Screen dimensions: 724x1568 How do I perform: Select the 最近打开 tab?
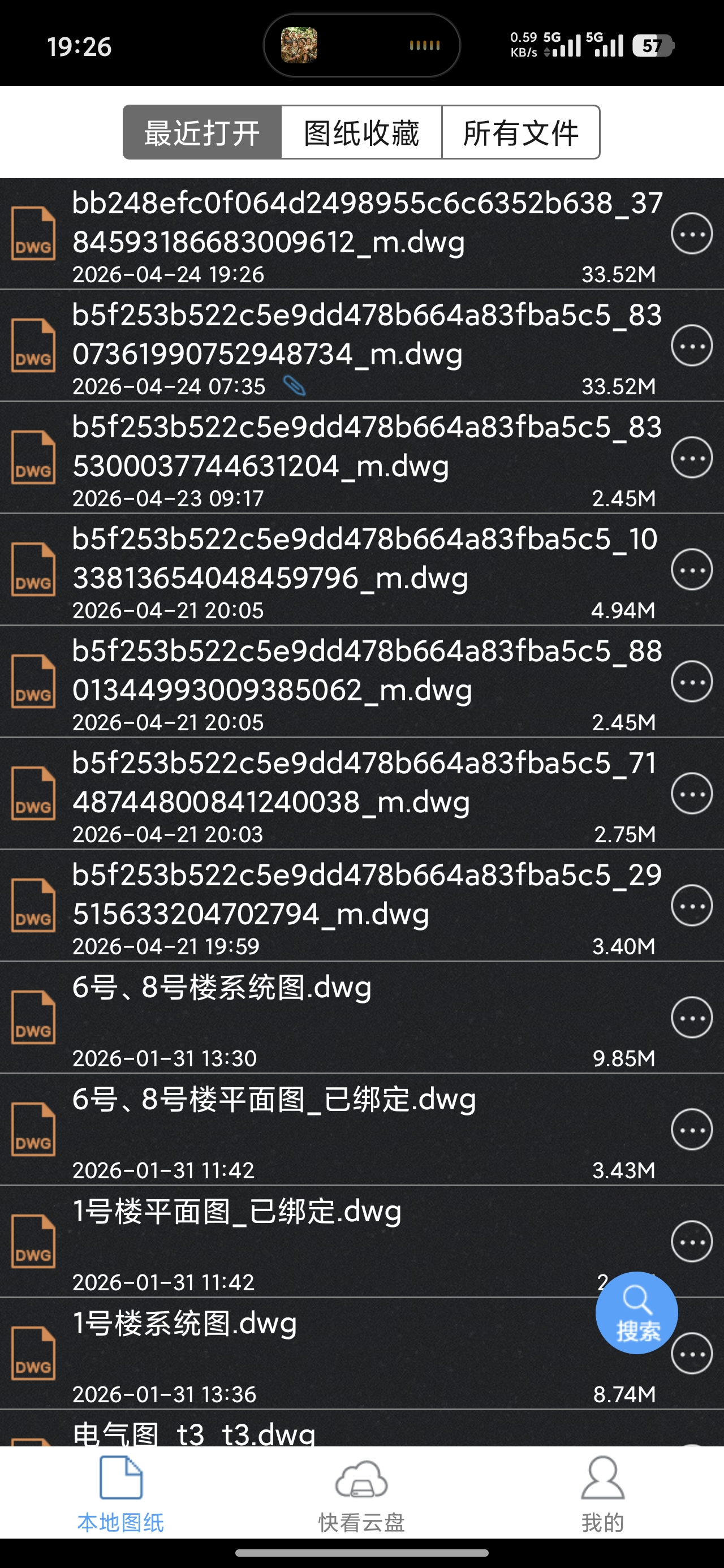tap(202, 133)
